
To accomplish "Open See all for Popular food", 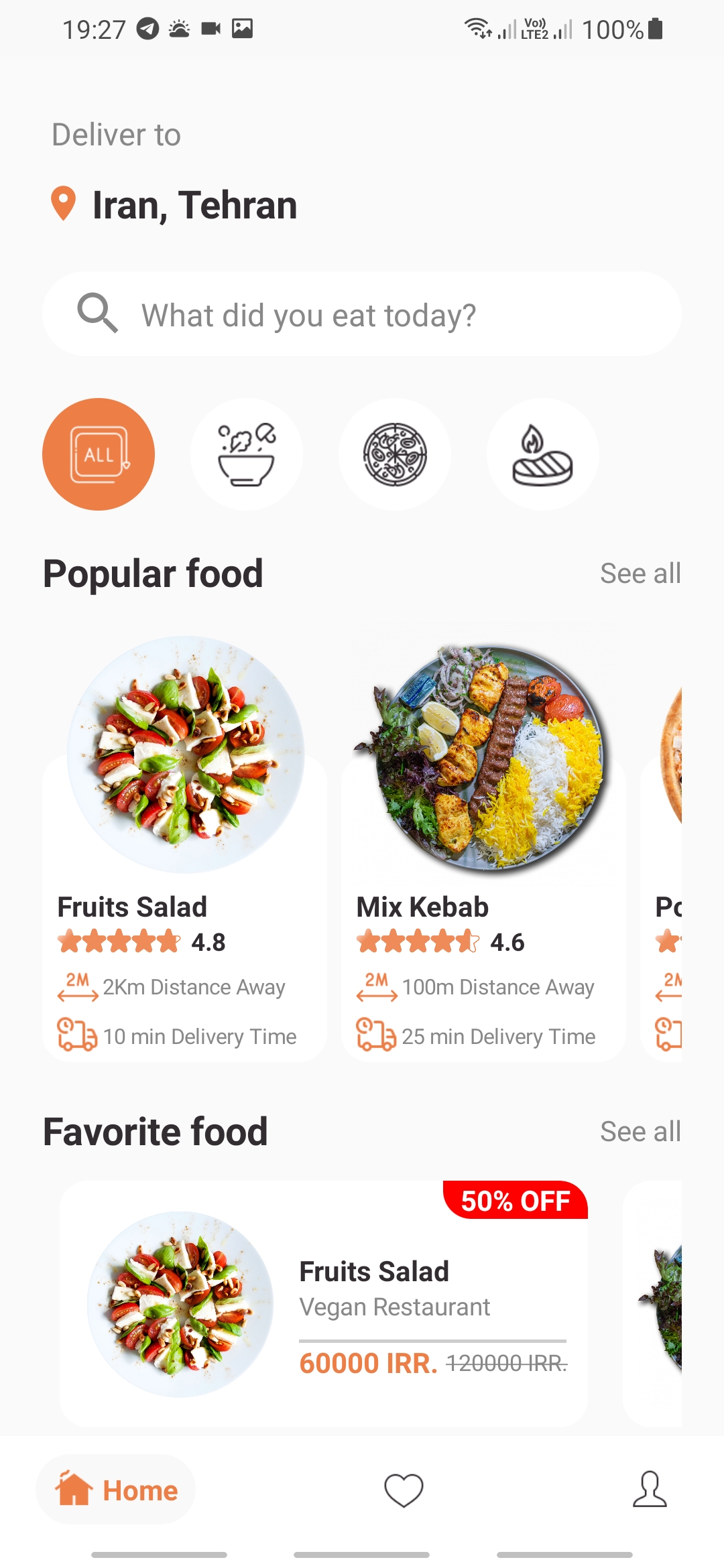I will coord(640,574).
